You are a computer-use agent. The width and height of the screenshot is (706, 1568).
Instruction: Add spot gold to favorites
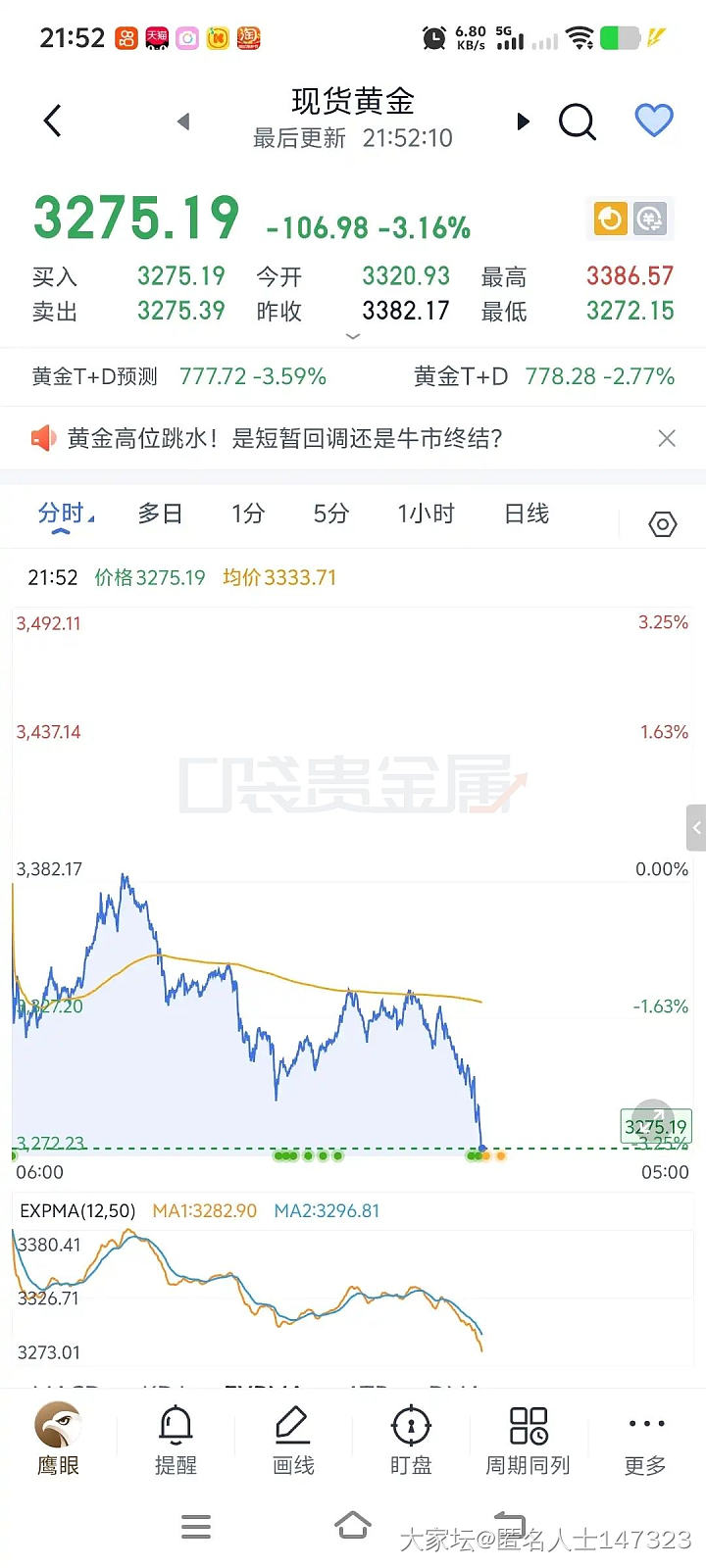653,121
